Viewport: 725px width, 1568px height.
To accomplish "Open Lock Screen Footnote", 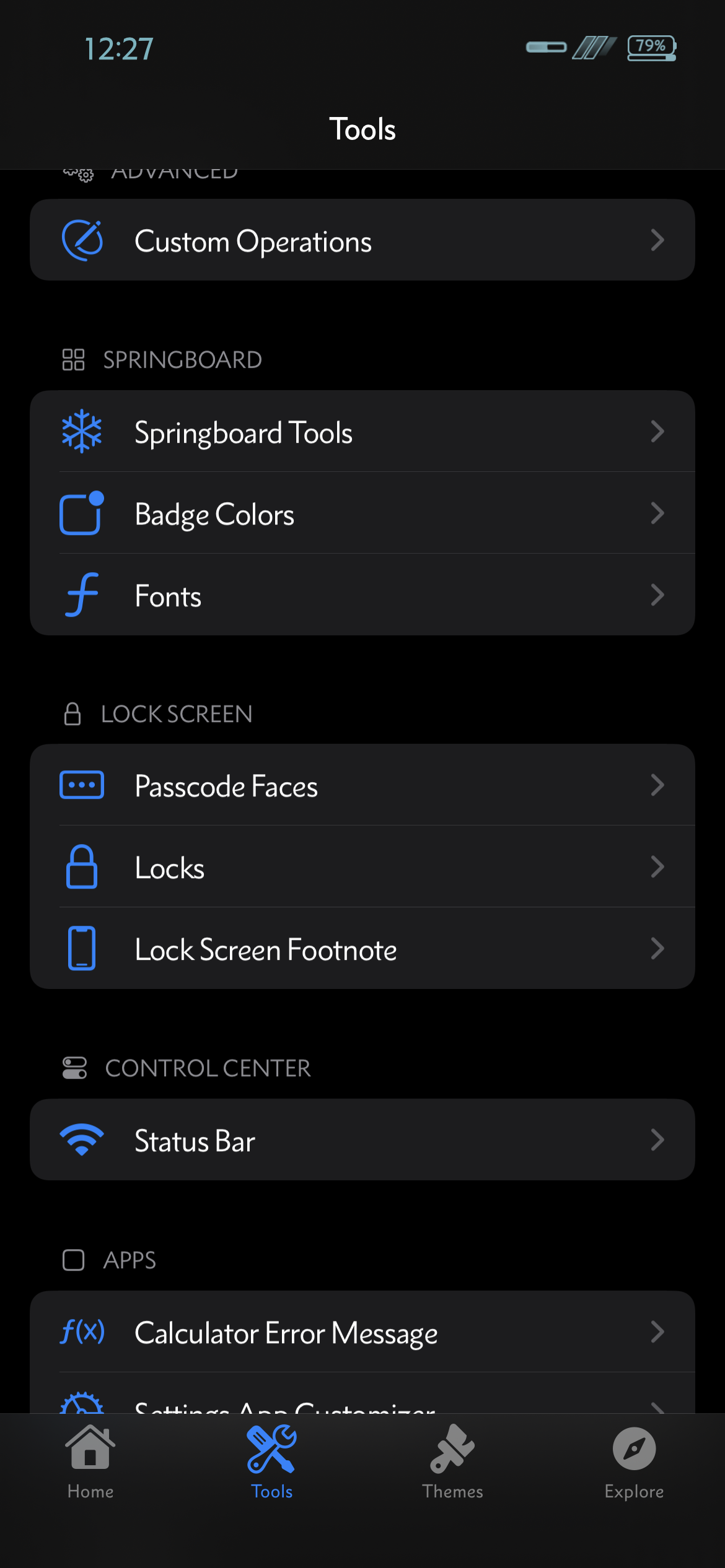I will click(x=362, y=949).
